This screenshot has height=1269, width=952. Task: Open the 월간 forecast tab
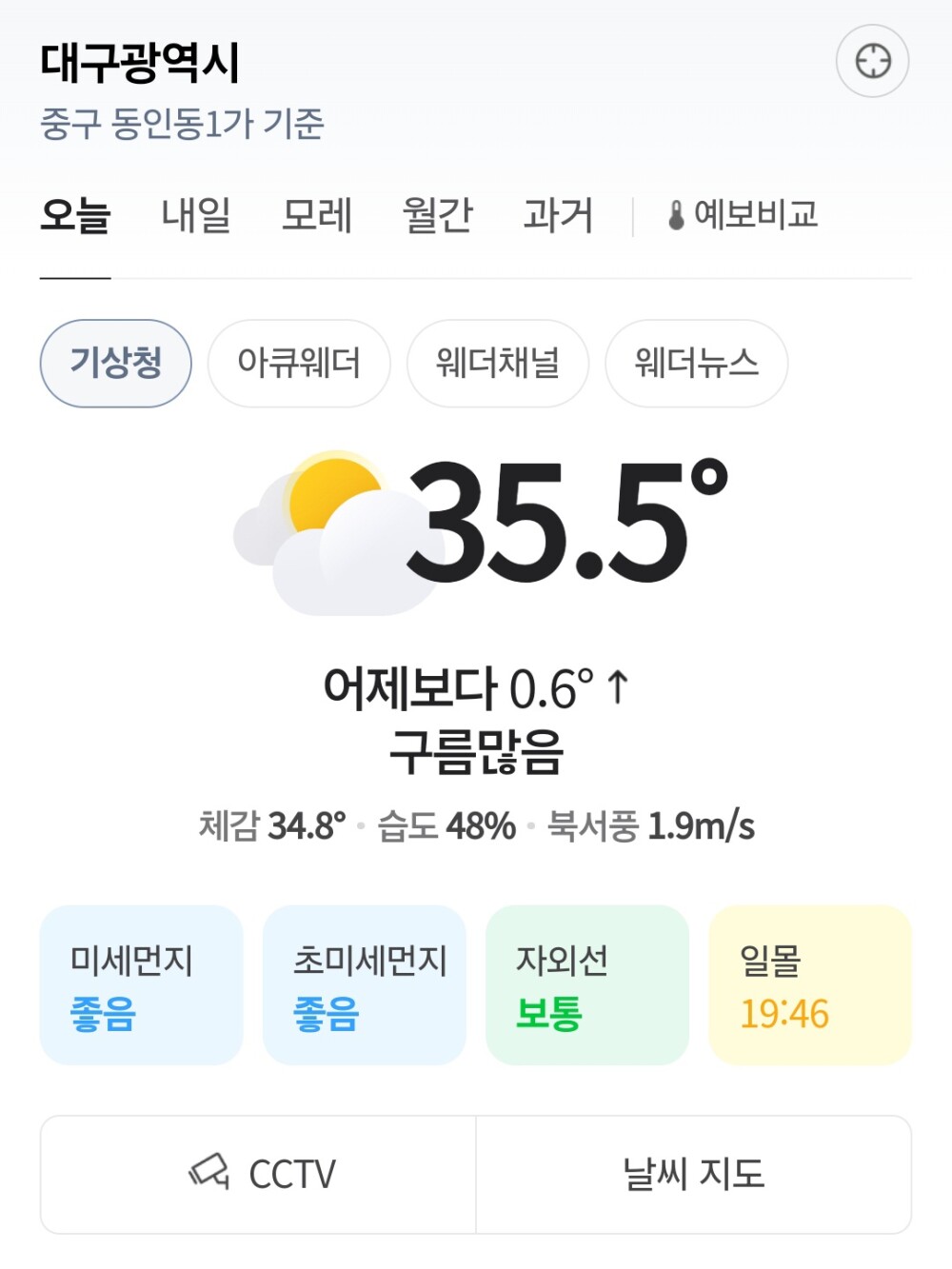(437, 215)
